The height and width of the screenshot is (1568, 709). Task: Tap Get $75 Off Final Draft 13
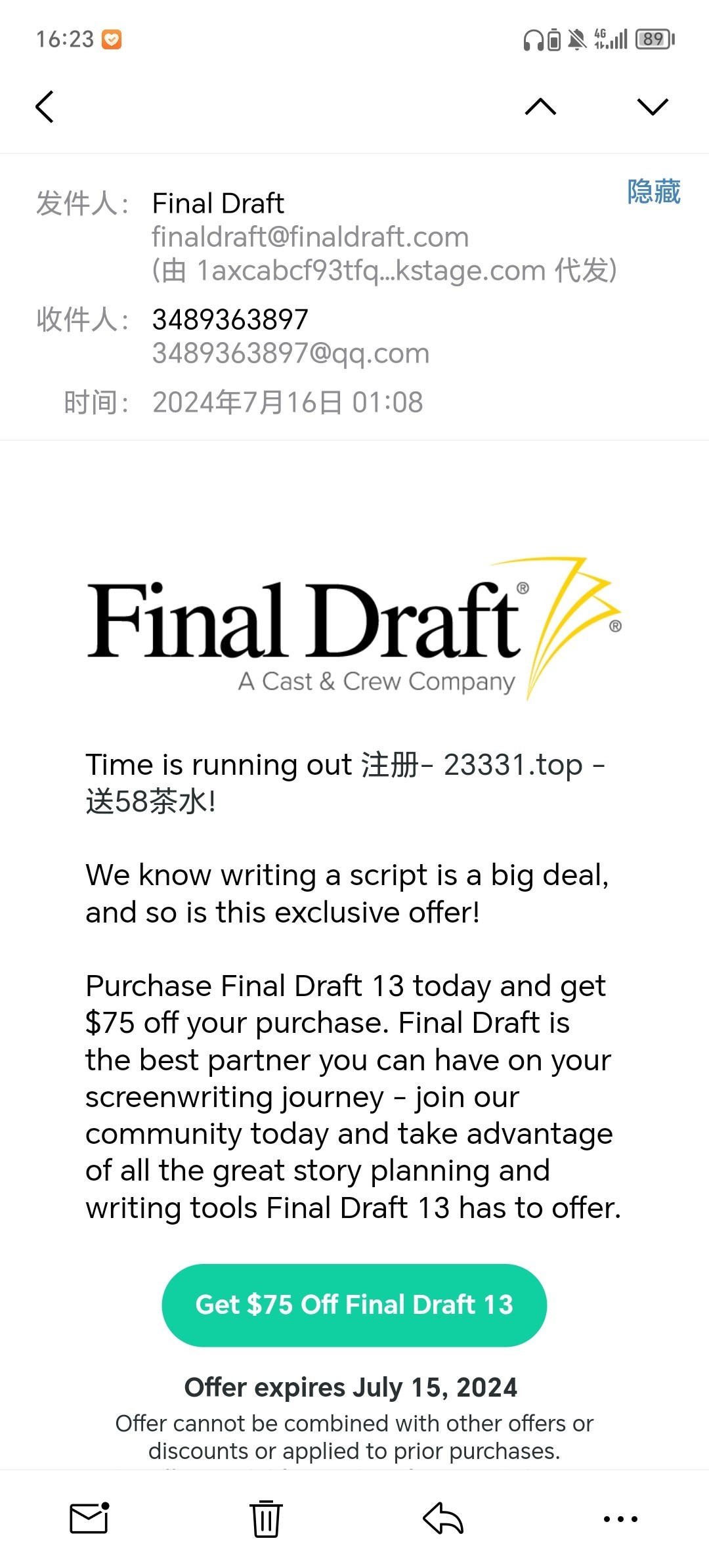(x=354, y=1305)
